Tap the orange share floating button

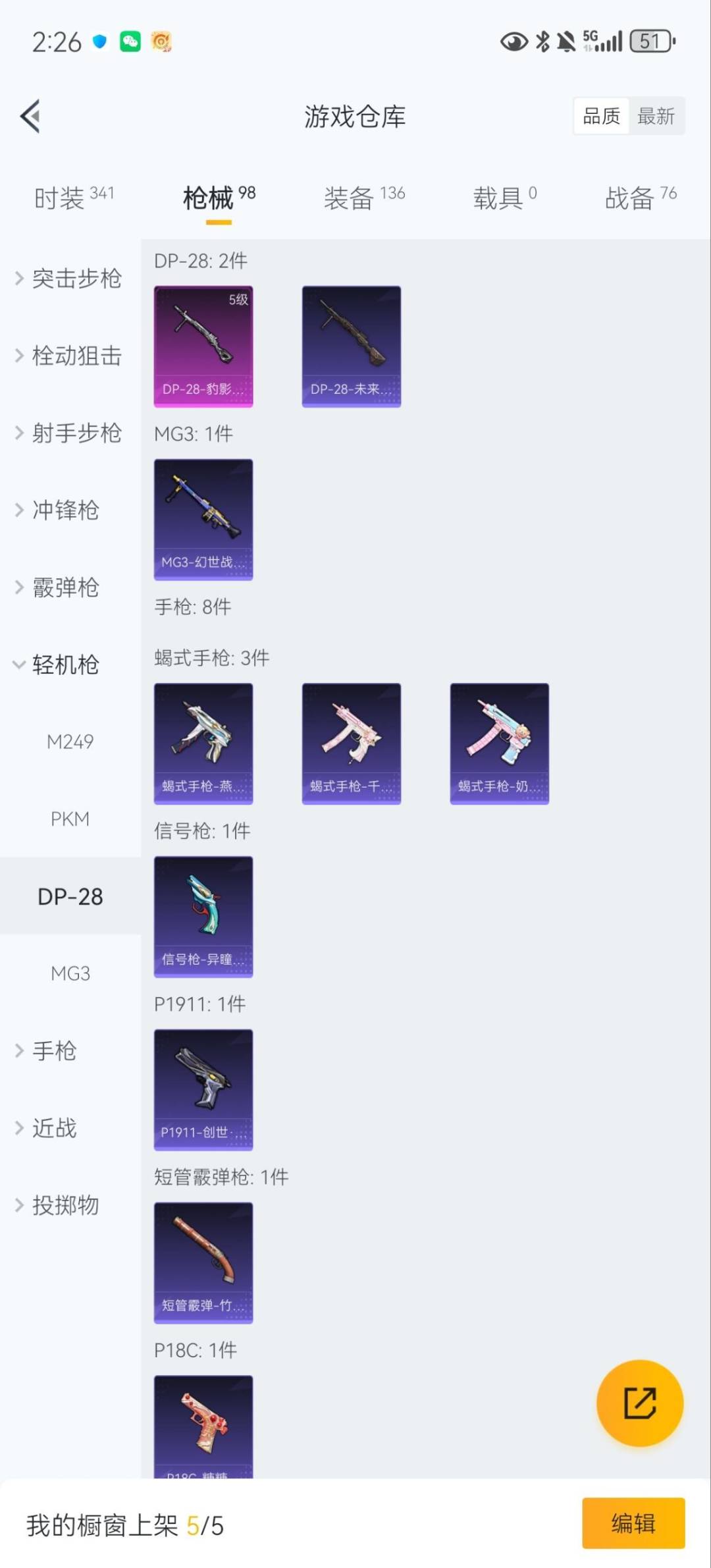click(x=639, y=1403)
